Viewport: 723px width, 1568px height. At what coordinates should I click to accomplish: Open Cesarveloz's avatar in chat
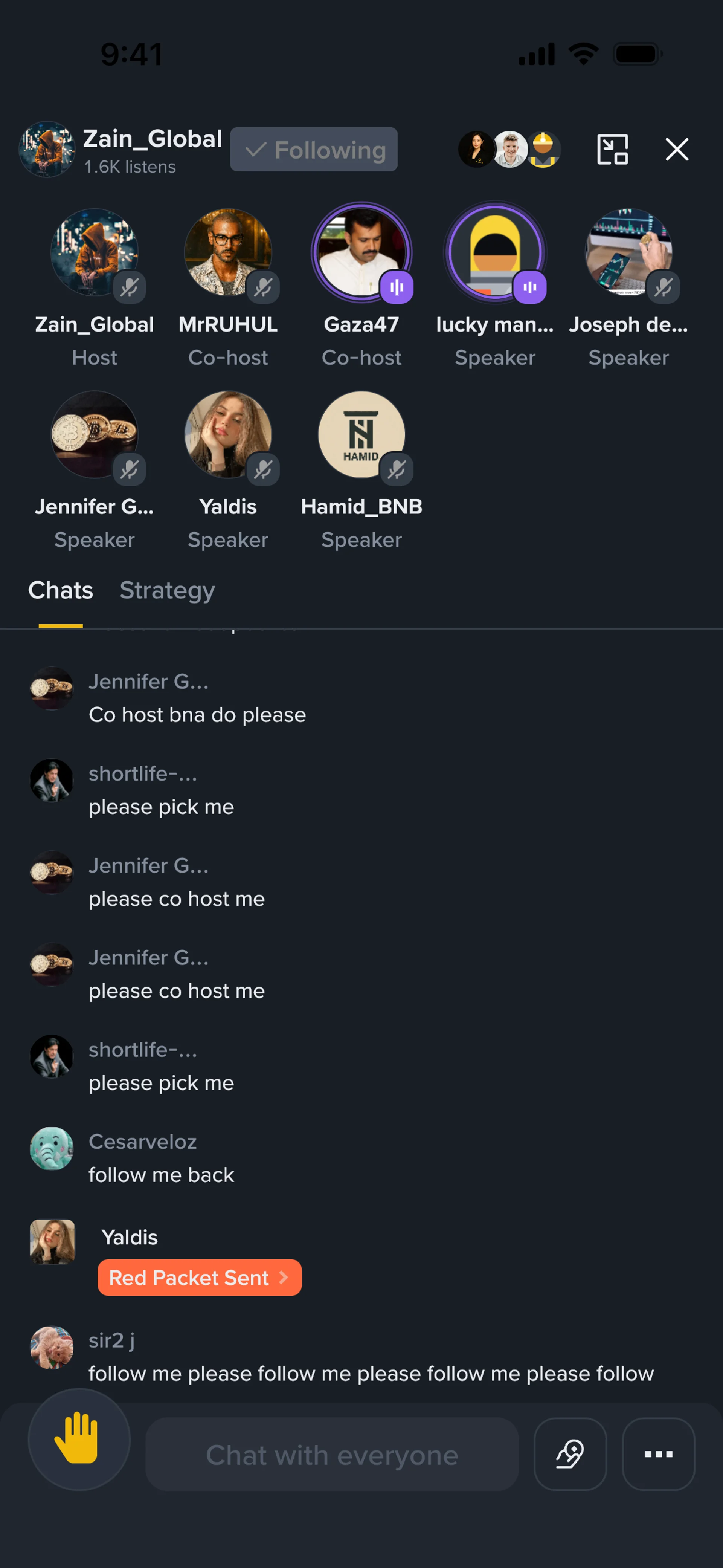52,1149
